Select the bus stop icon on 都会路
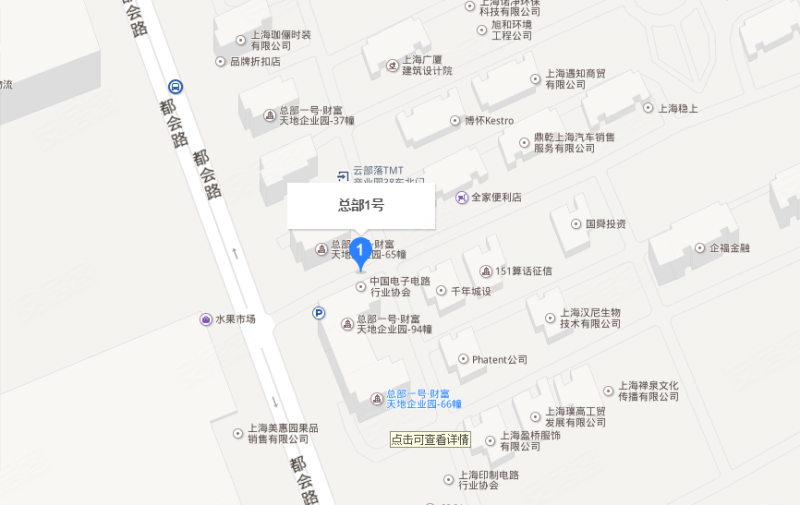 (175, 86)
